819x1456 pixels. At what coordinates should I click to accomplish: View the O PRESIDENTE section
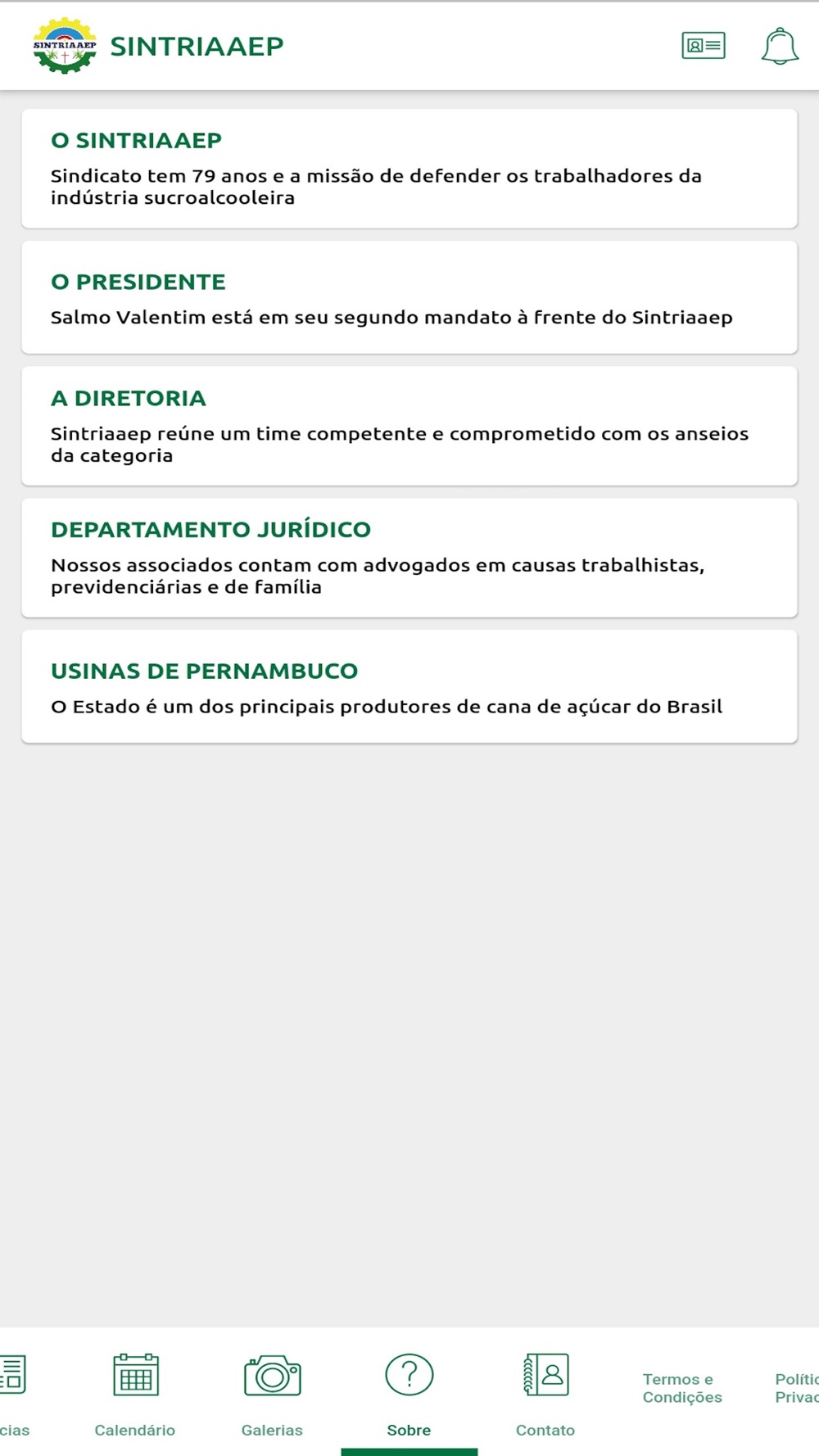pyautogui.click(x=409, y=298)
